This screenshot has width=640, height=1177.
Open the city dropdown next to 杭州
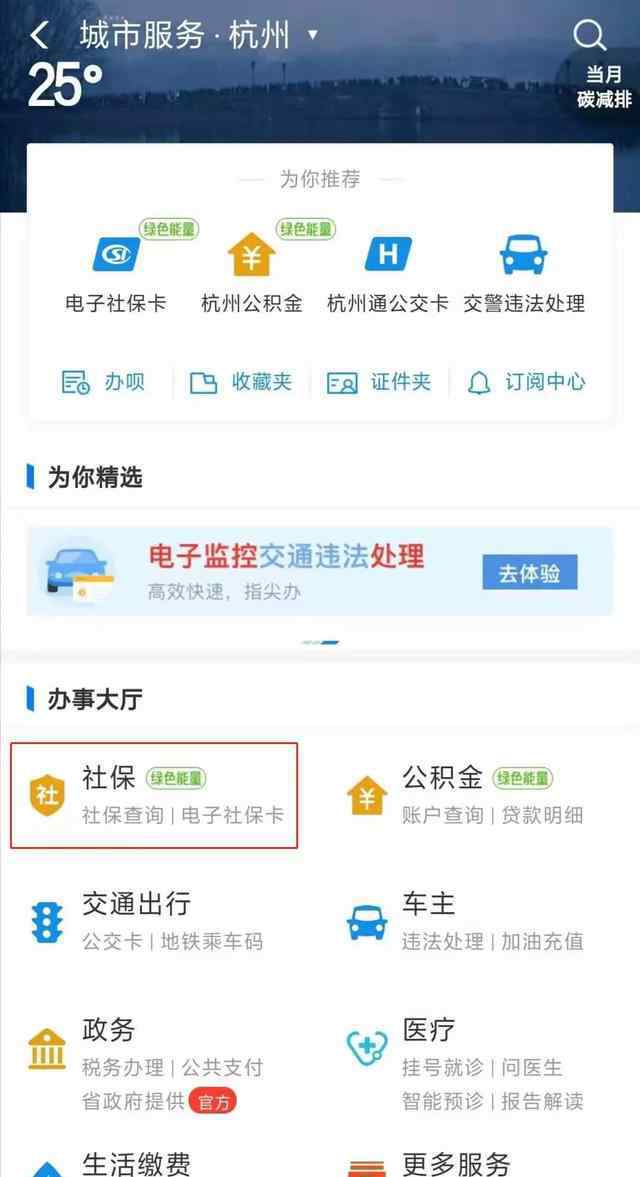point(313,35)
